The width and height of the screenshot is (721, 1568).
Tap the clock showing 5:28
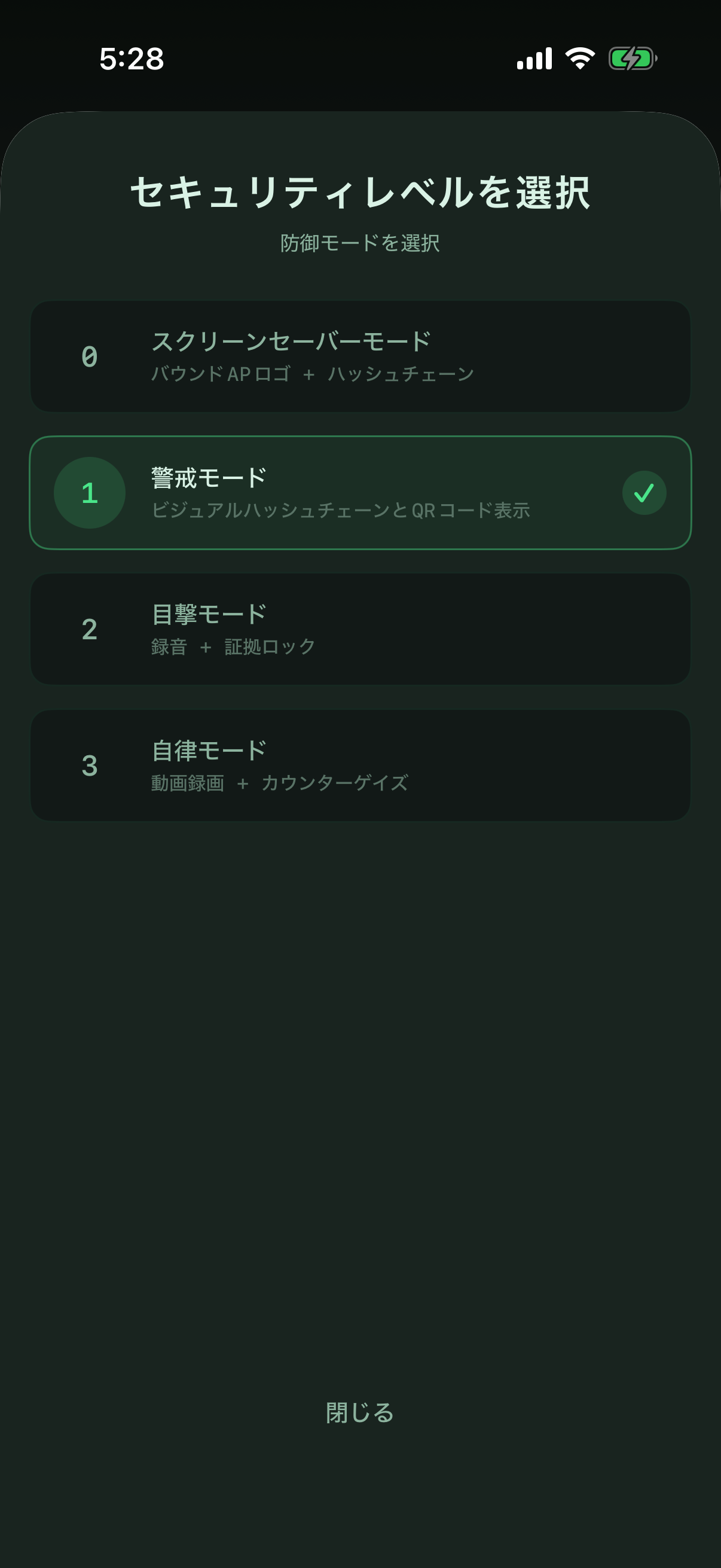pyautogui.click(x=130, y=59)
